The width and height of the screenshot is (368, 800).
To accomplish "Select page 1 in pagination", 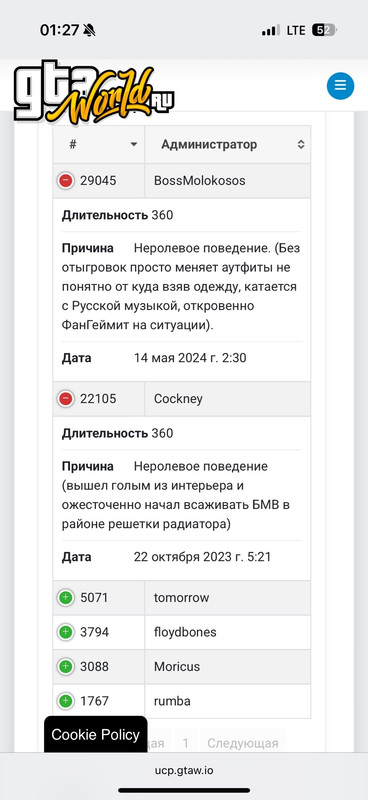I will pos(186,743).
